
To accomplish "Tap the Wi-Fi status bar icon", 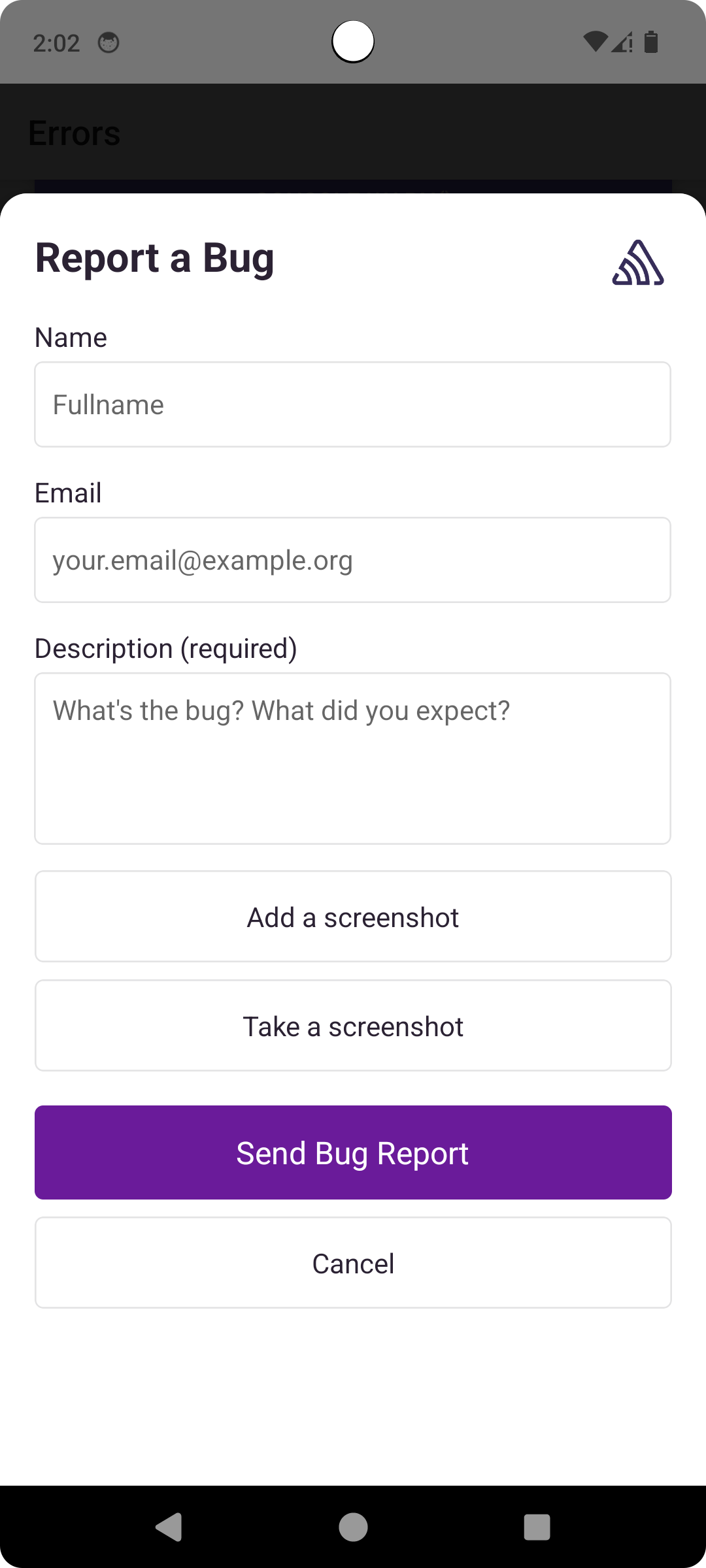I will (597, 42).
